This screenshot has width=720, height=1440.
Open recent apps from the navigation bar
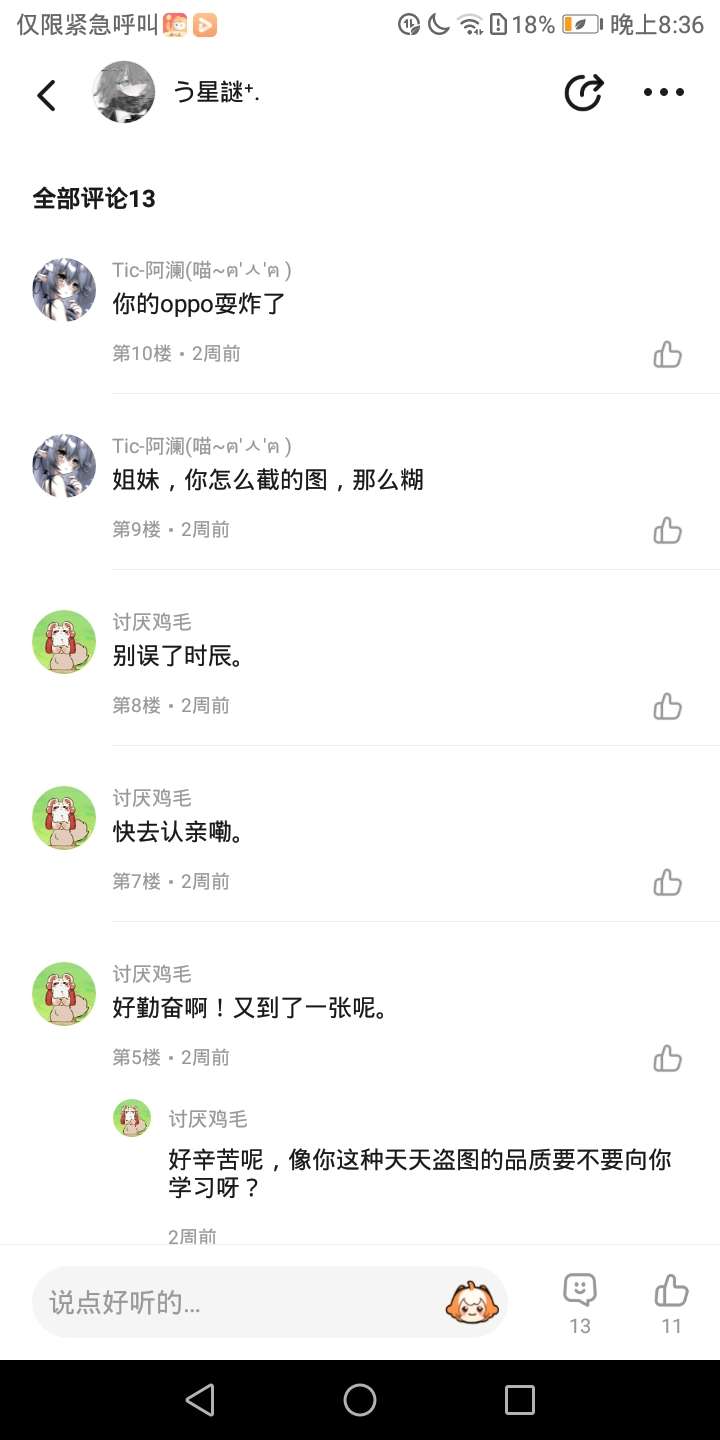click(x=520, y=1400)
